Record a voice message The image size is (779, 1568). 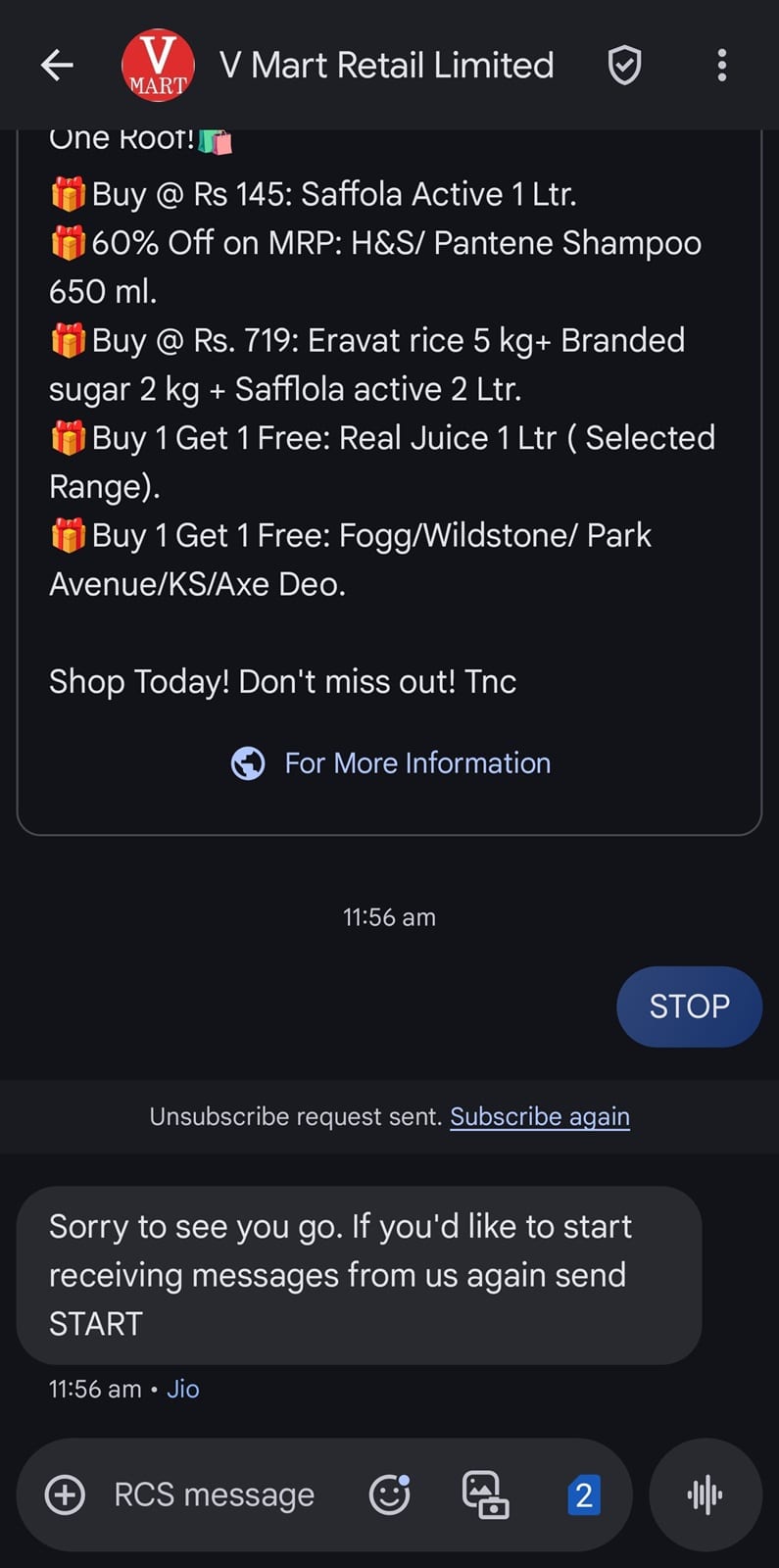706,1494
